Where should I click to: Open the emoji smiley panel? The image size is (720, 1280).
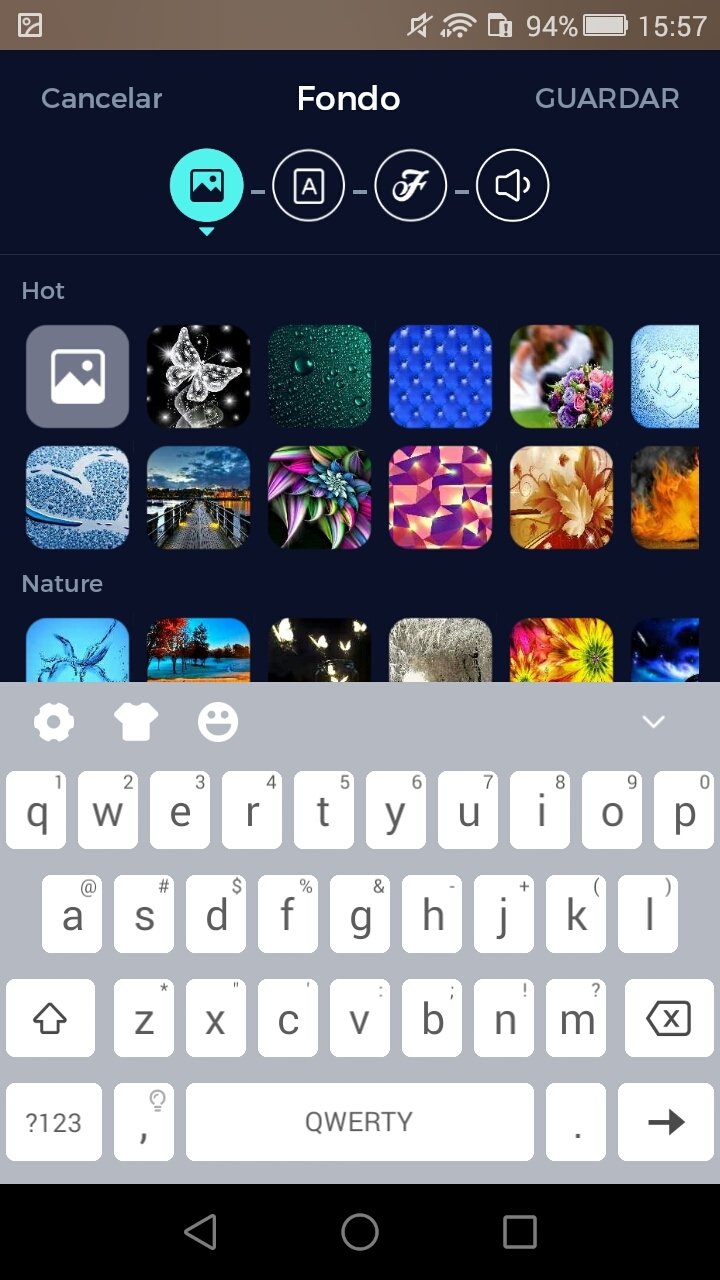pos(218,721)
